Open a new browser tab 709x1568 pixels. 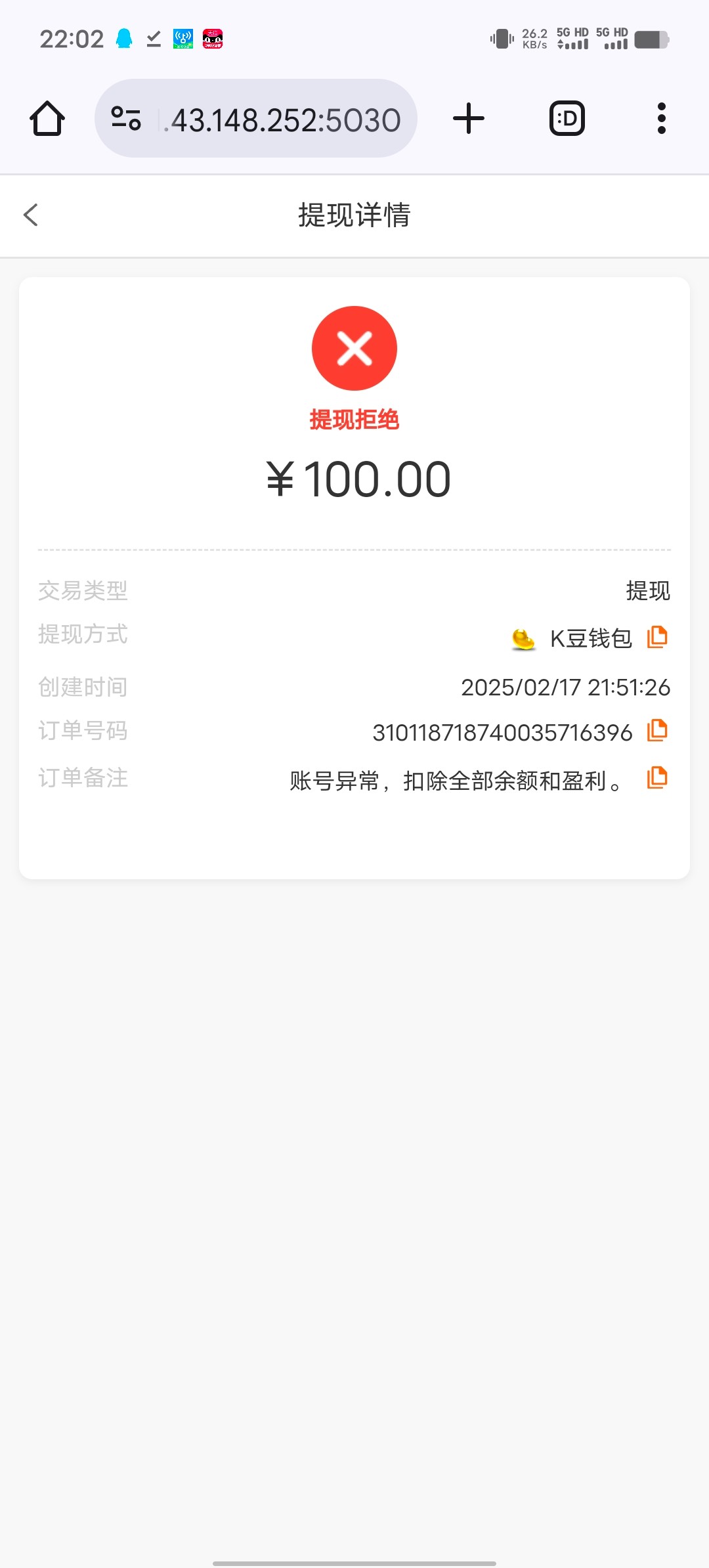[x=469, y=119]
